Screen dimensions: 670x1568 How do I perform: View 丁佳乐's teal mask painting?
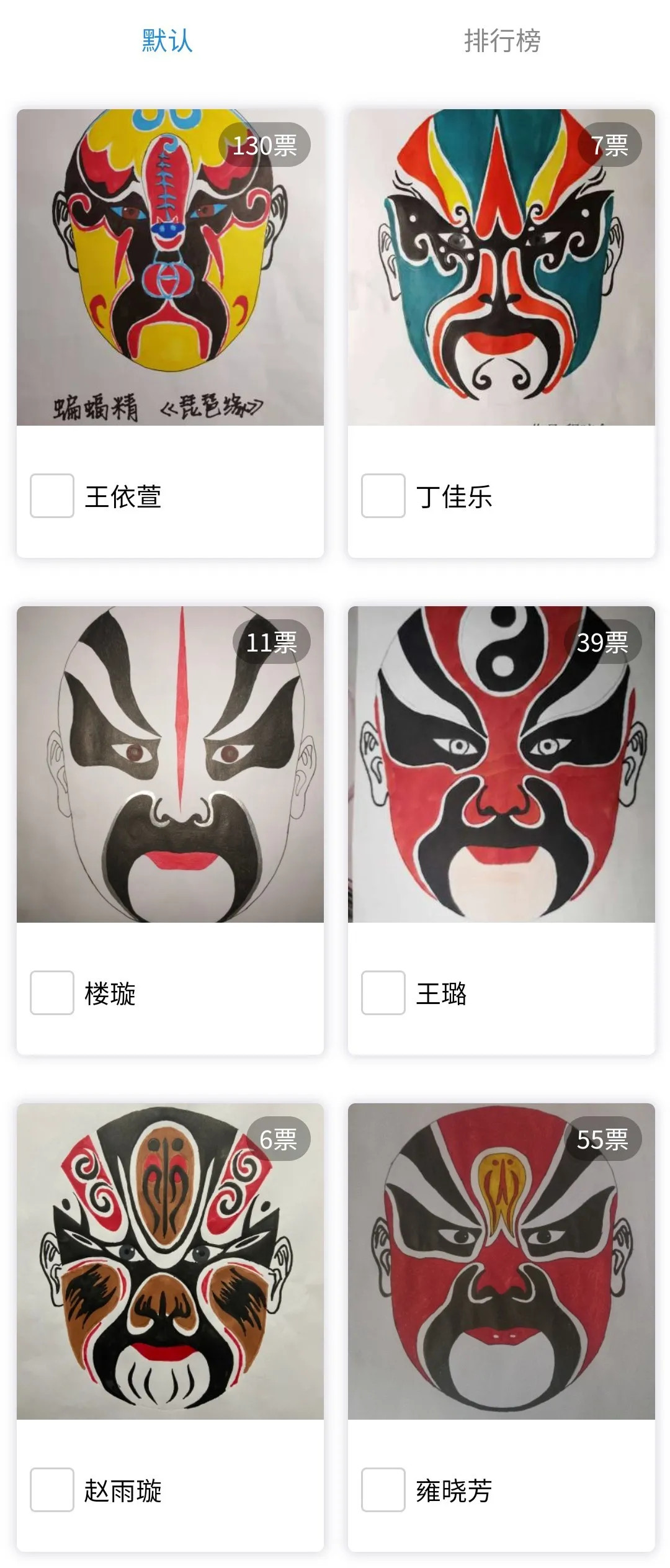point(501,267)
